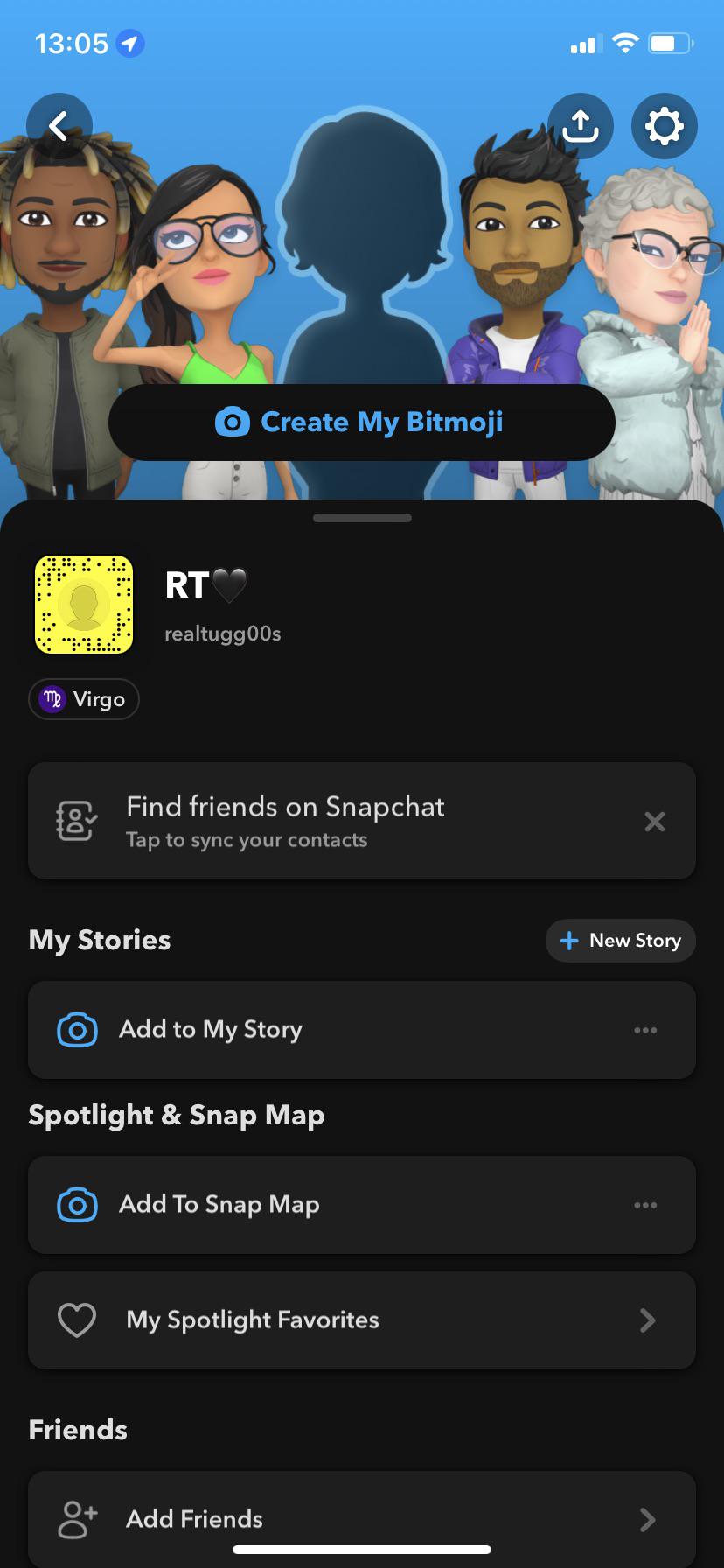This screenshot has width=724, height=1568.
Task: Expand Add Friends with the chevron
Action: coord(647,1519)
